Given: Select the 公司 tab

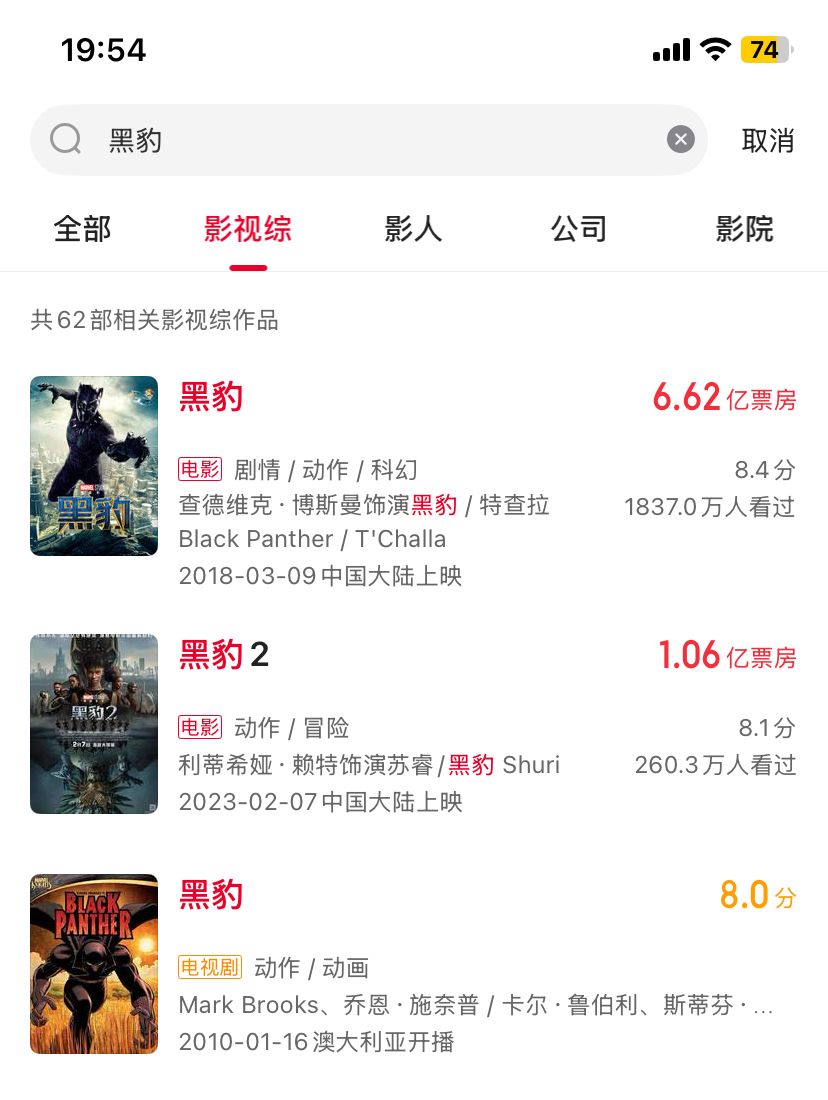Looking at the screenshot, I should [x=580, y=229].
